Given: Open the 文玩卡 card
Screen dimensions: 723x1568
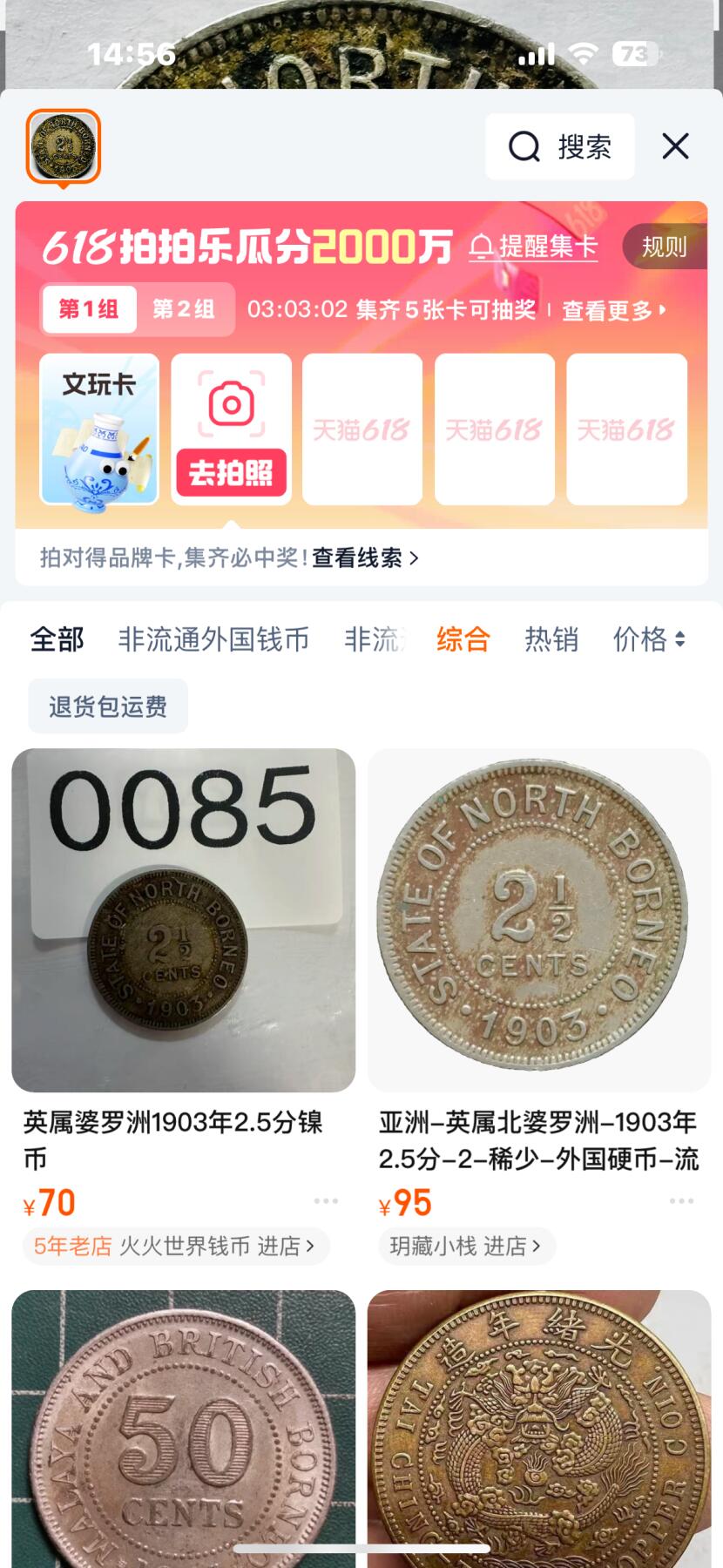Looking at the screenshot, I should click(x=99, y=429).
